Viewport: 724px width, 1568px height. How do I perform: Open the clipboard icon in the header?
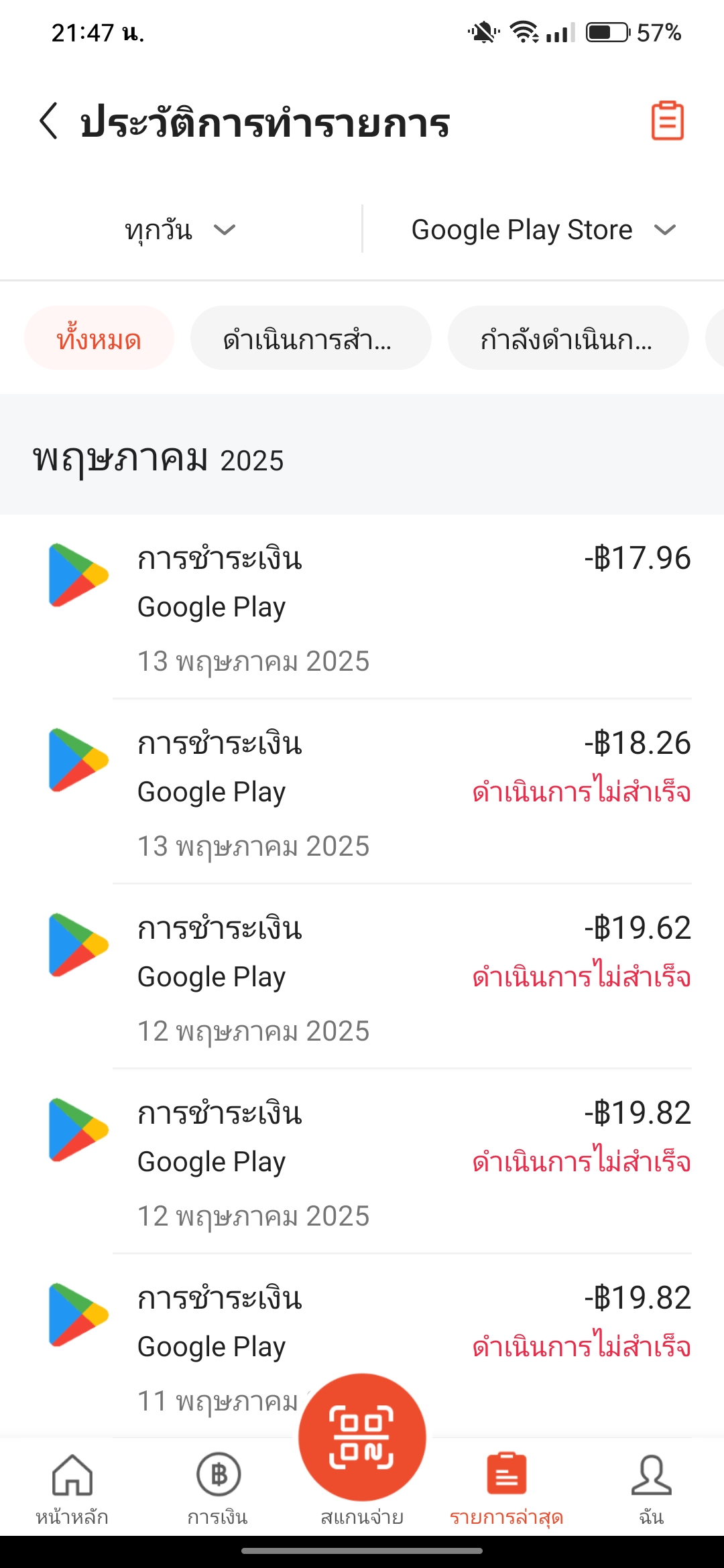667,121
